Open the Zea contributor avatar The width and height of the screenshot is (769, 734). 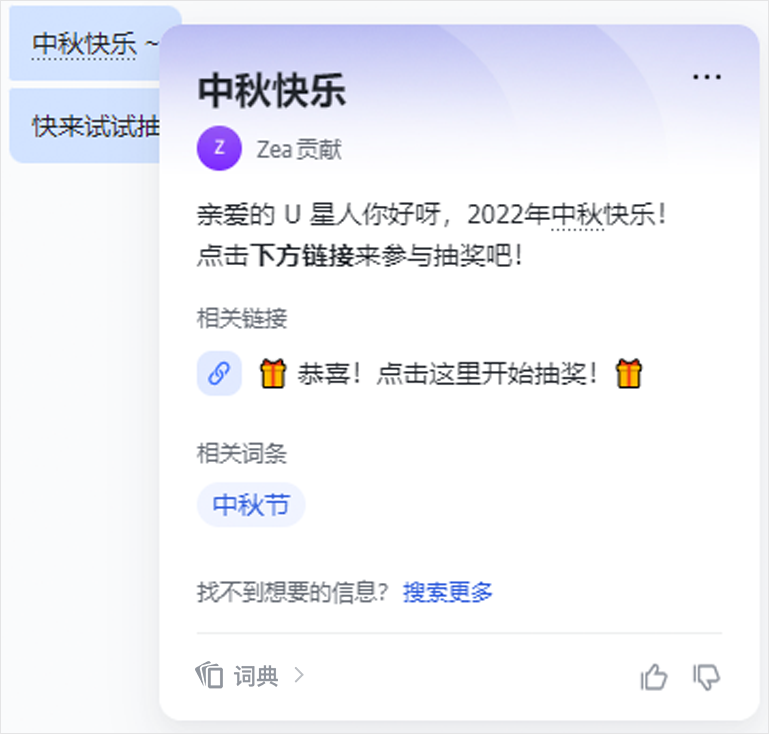219,149
